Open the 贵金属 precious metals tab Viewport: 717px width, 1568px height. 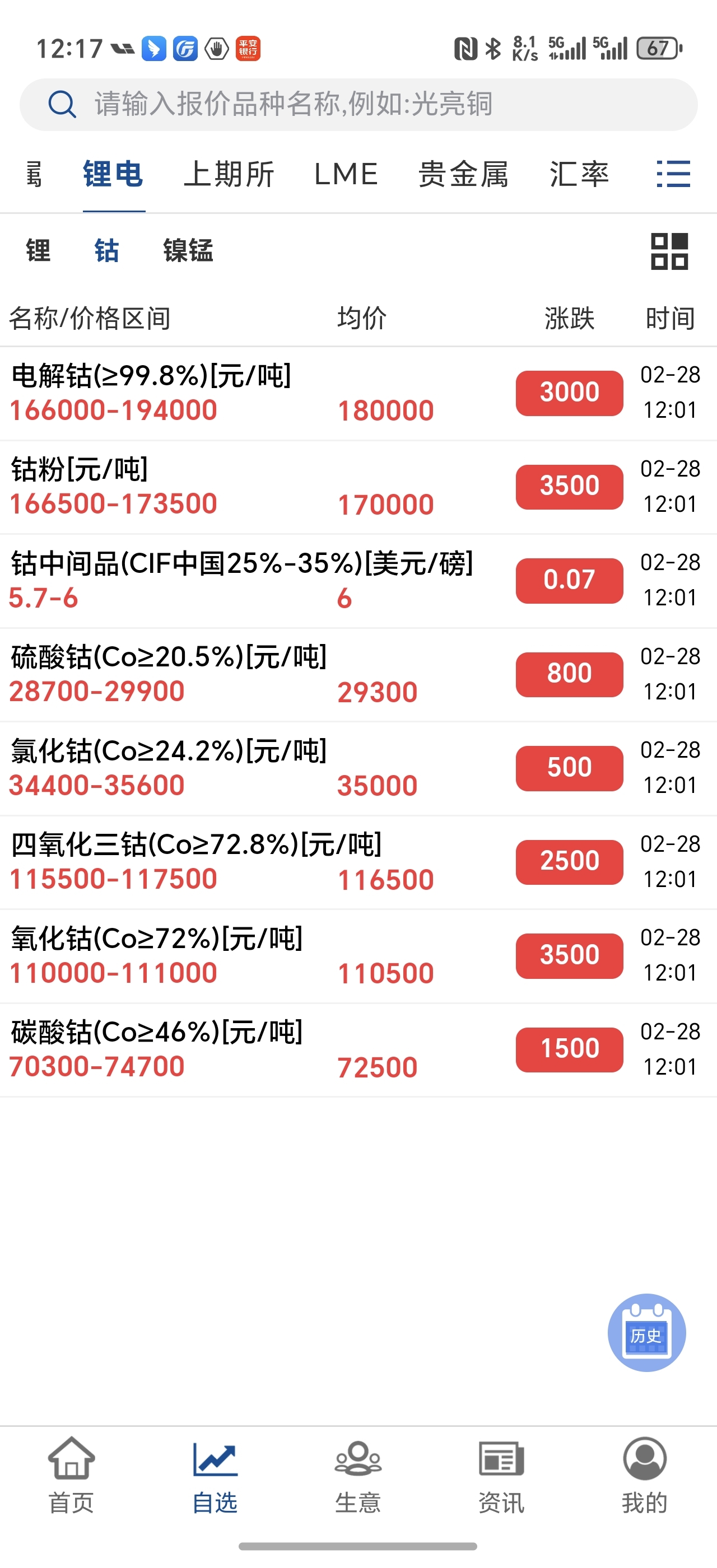point(463,174)
